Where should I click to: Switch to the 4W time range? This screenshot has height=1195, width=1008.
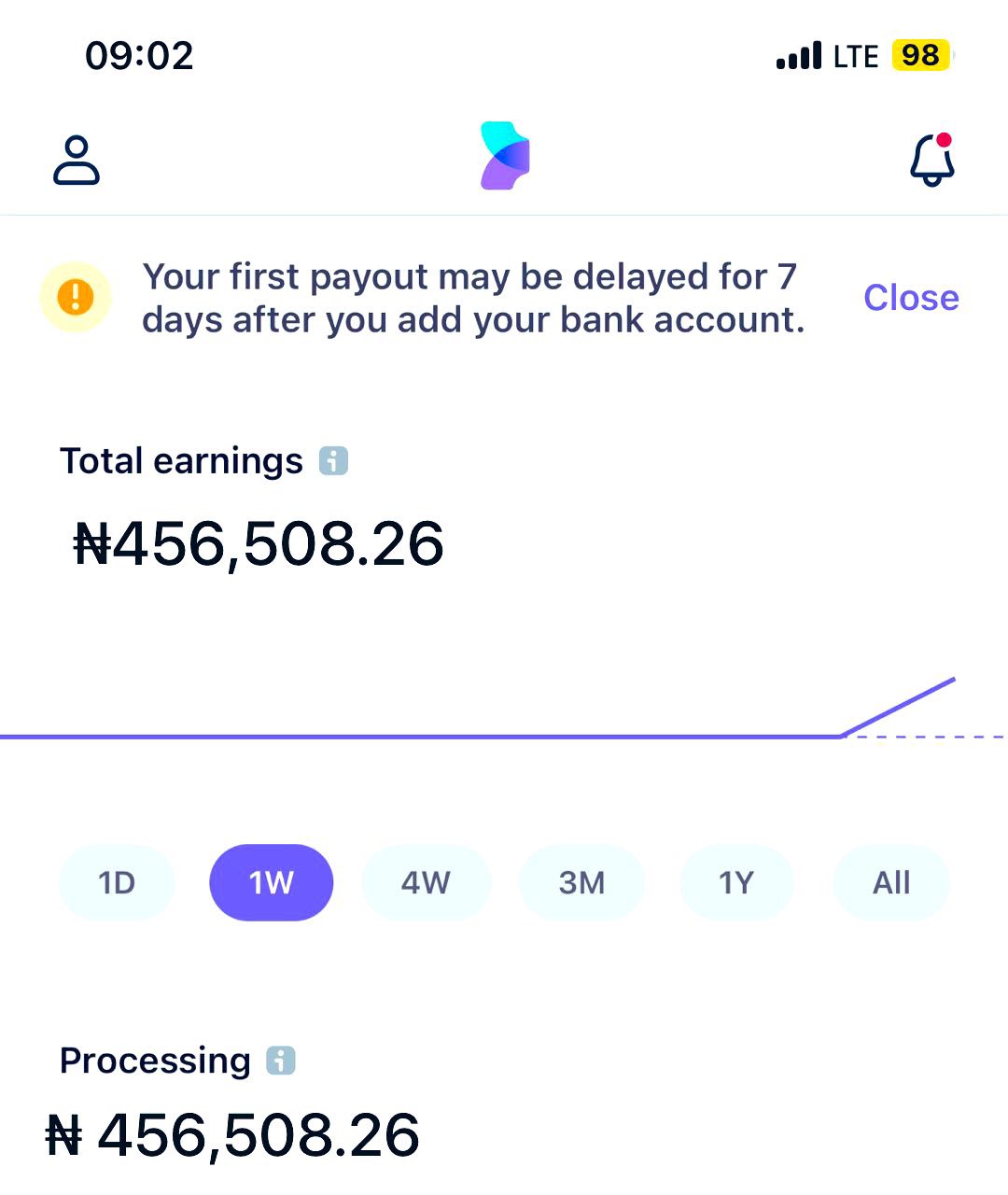tap(426, 882)
